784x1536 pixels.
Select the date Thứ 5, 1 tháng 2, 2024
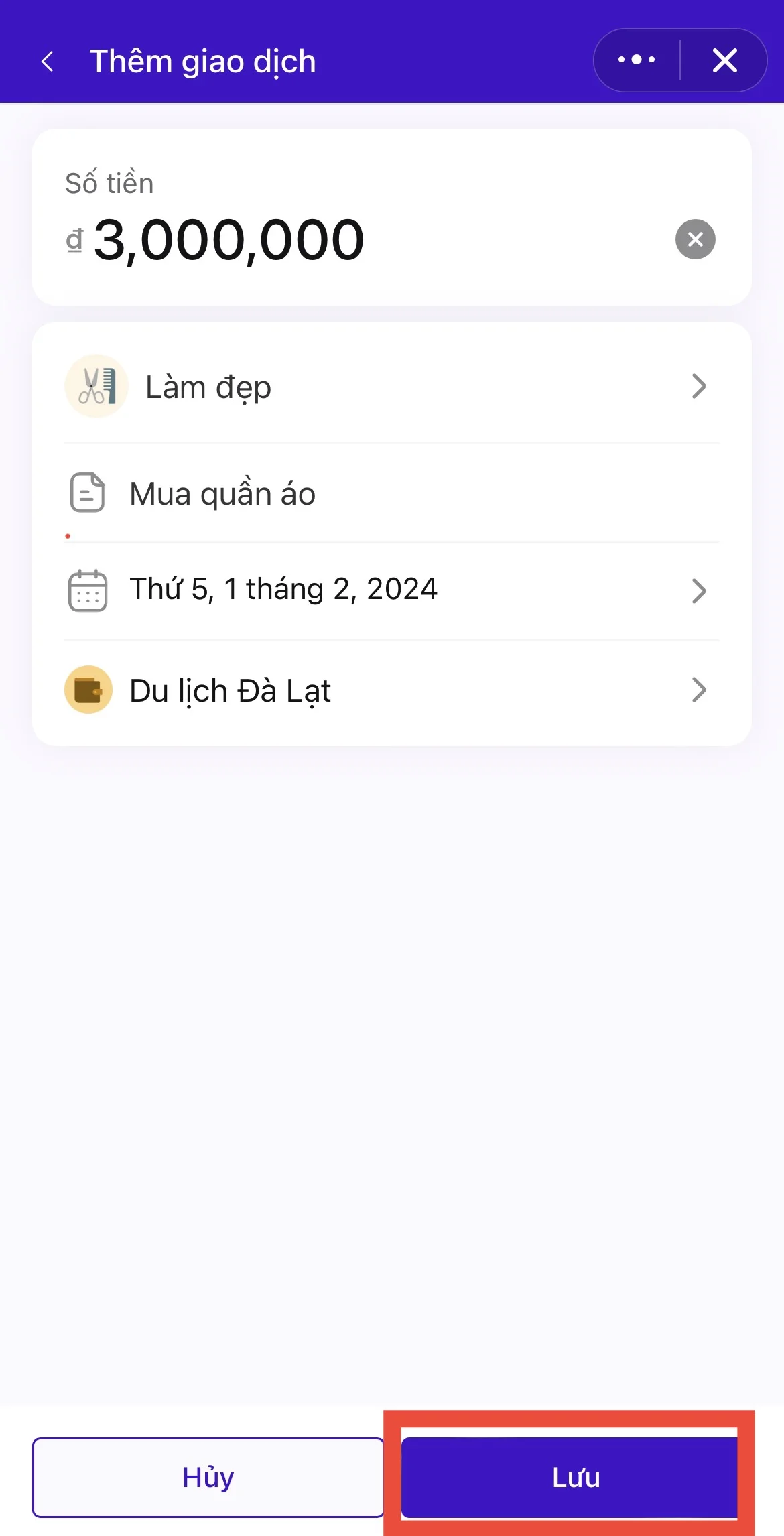coord(283,589)
